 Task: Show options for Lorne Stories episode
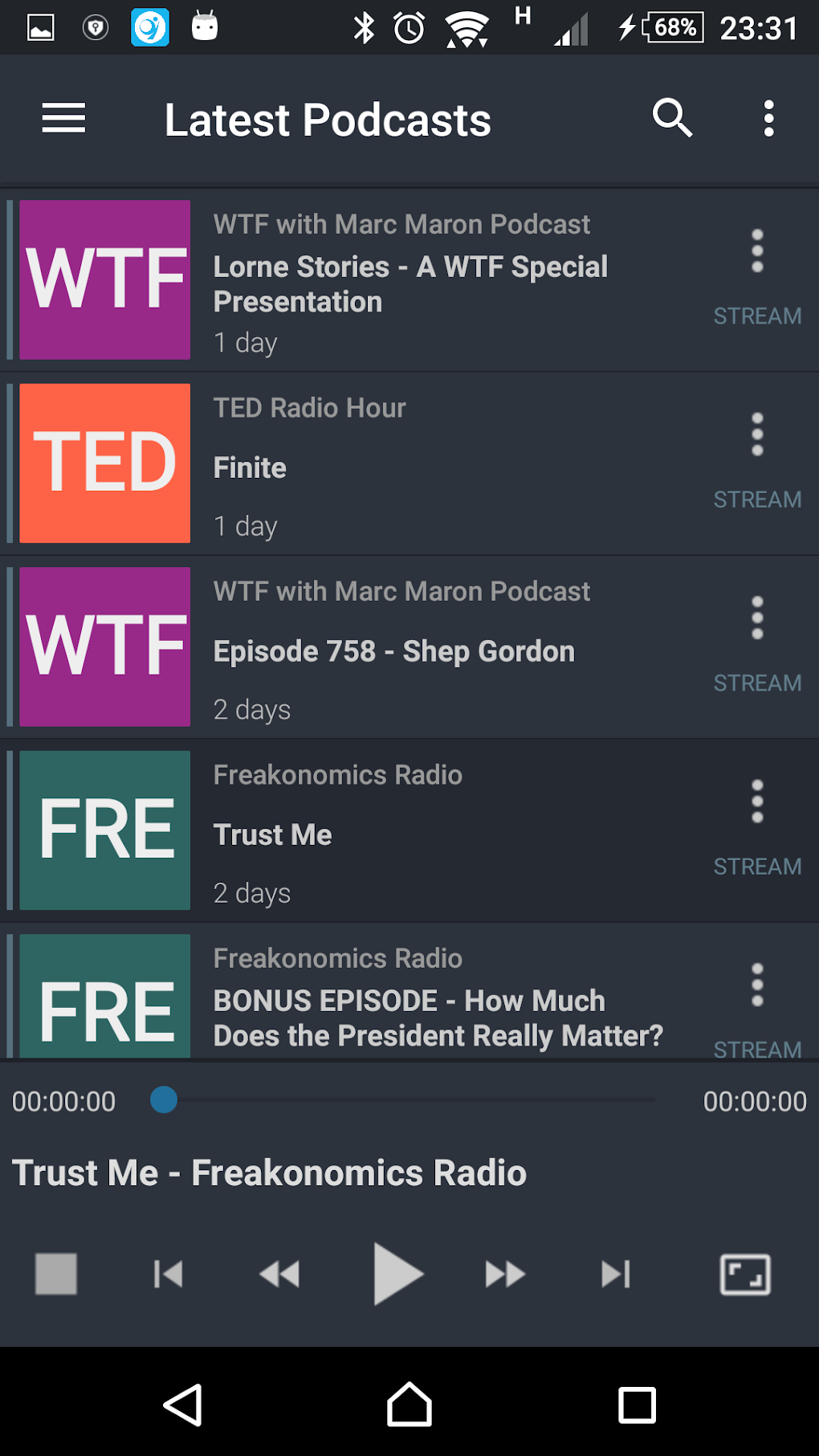pyautogui.click(x=757, y=251)
